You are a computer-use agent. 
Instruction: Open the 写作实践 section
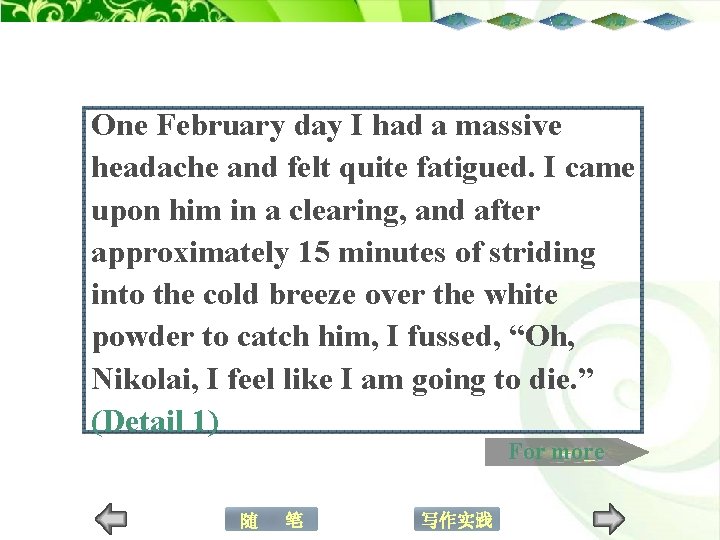click(x=457, y=519)
